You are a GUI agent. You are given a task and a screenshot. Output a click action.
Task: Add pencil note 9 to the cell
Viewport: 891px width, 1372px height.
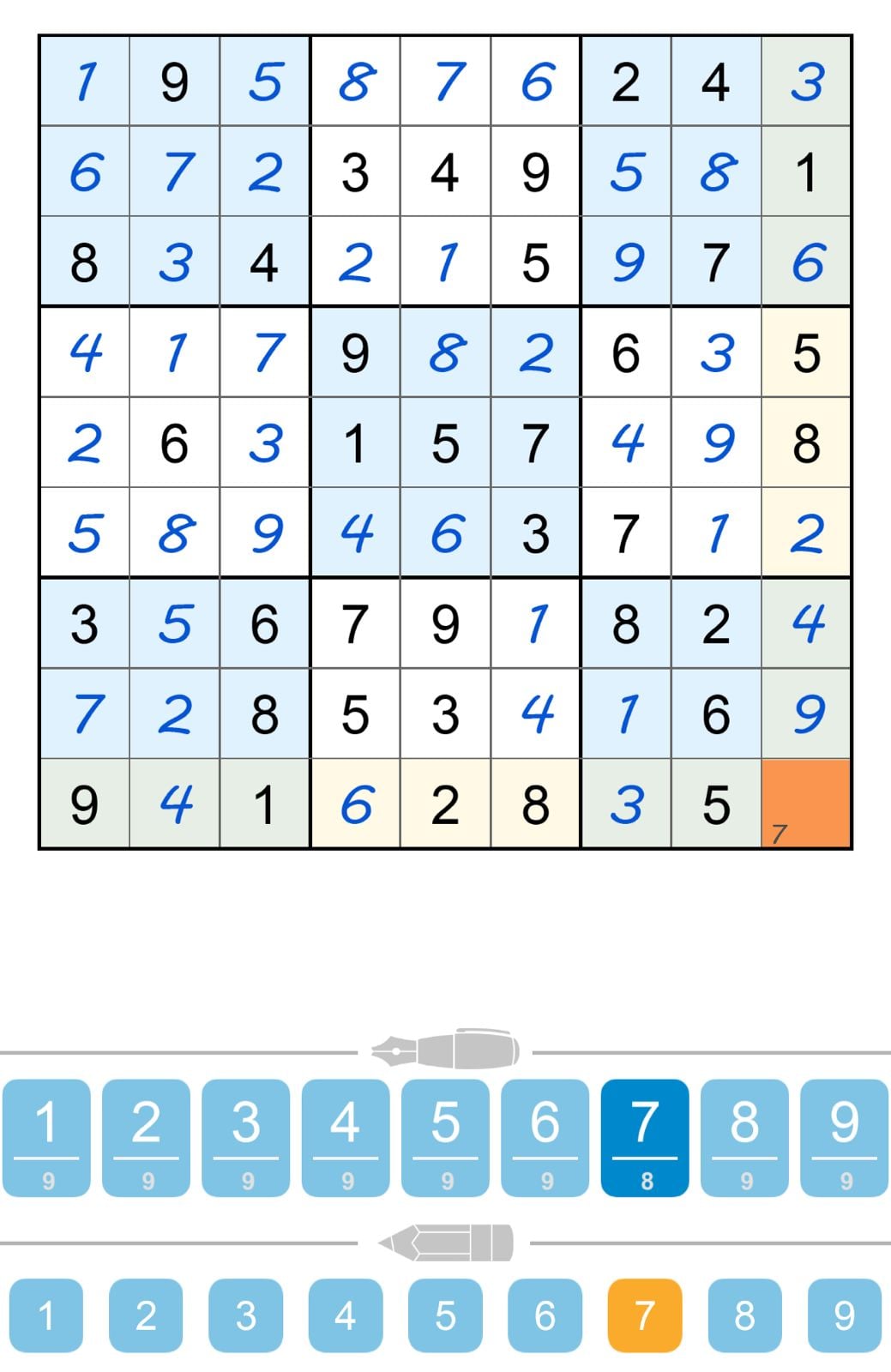pyautogui.click(x=844, y=1315)
